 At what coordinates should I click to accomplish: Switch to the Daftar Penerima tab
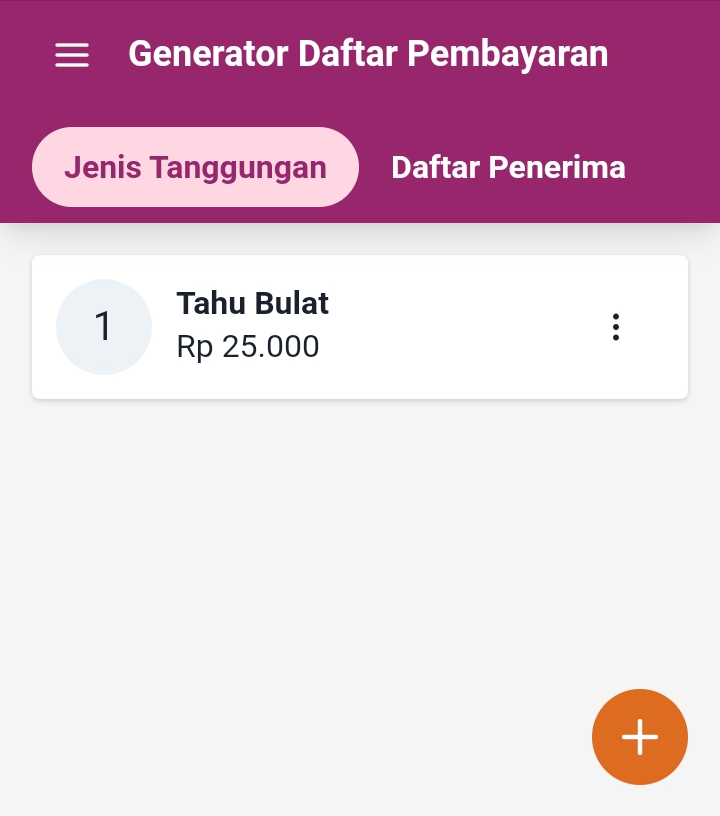tap(508, 167)
